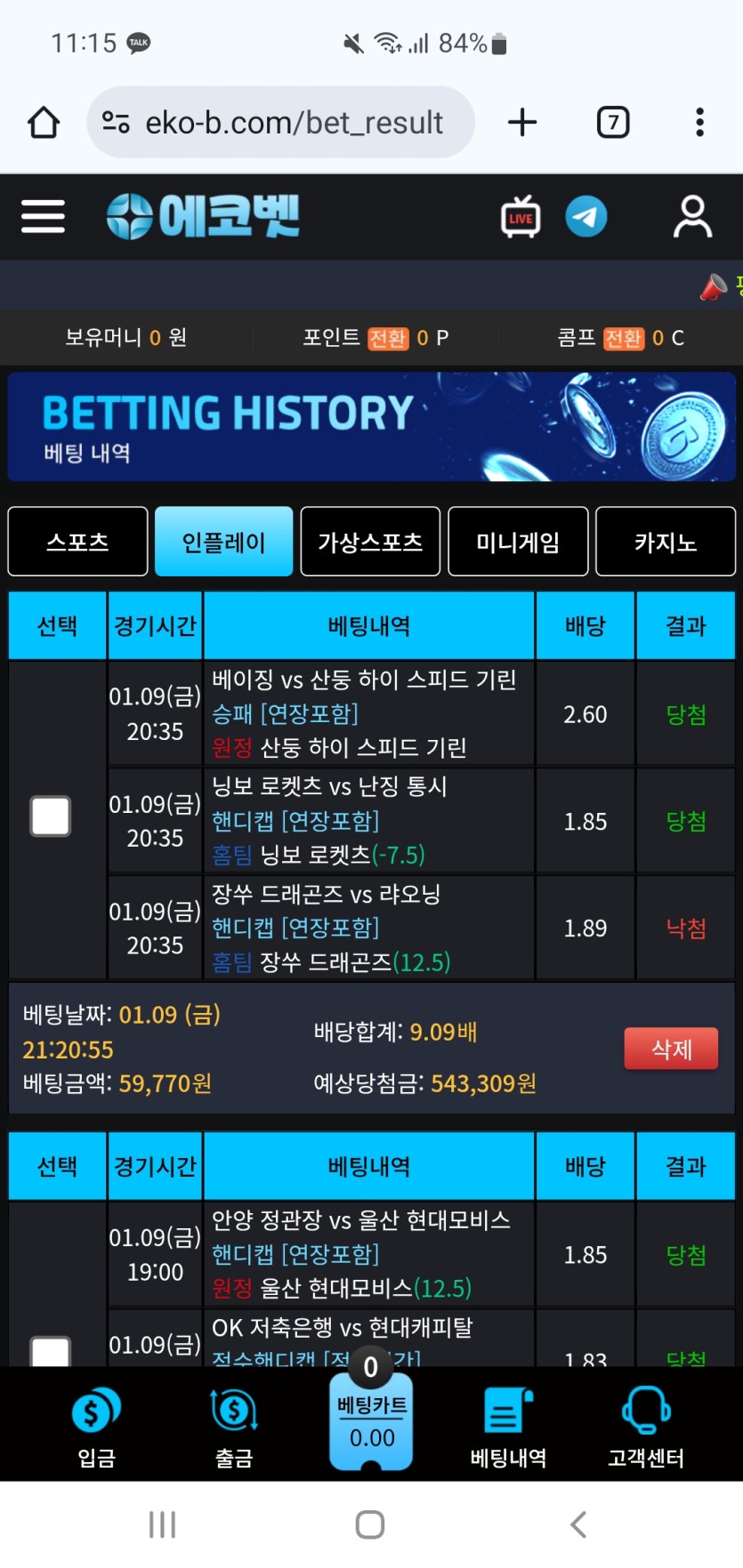Image resolution: width=743 pixels, height=1568 pixels.
Task: Switch to the 카지노 tab
Action: click(665, 542)
